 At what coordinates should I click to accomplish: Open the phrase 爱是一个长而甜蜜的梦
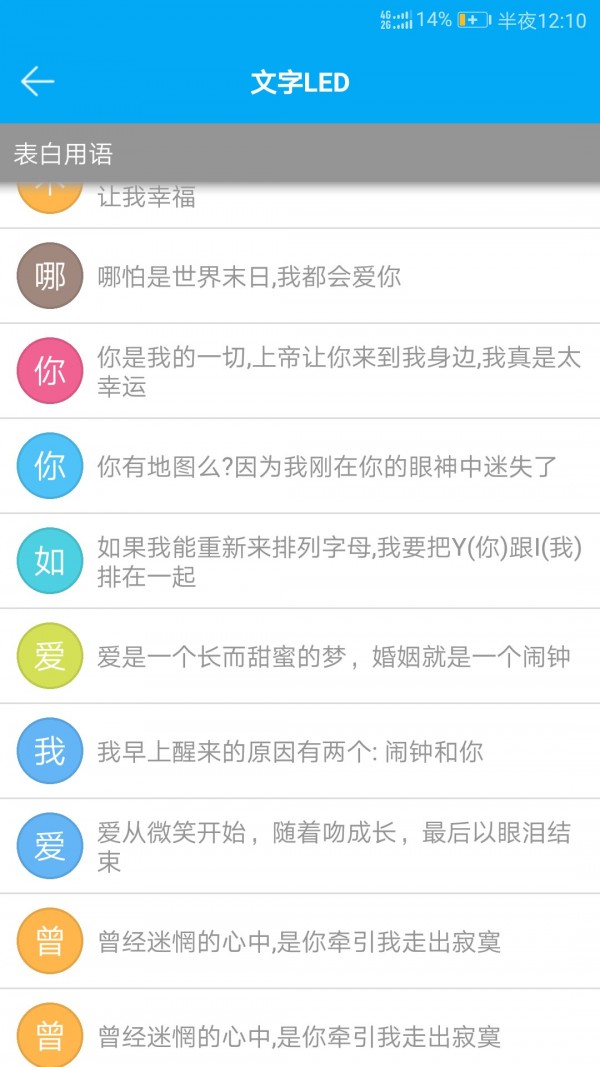[x=300, y=656]
